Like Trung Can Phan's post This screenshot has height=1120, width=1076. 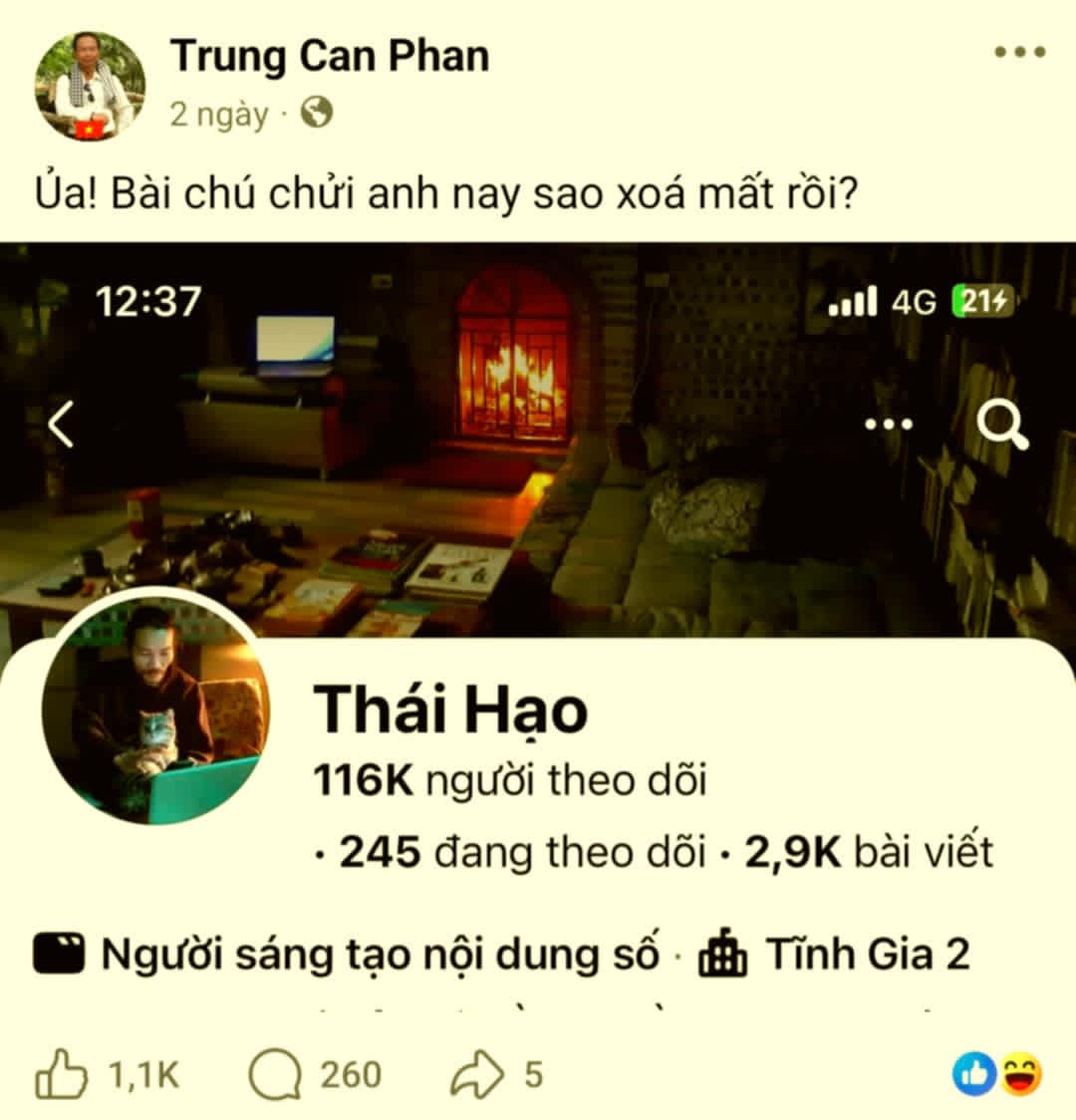point(62,1074)
